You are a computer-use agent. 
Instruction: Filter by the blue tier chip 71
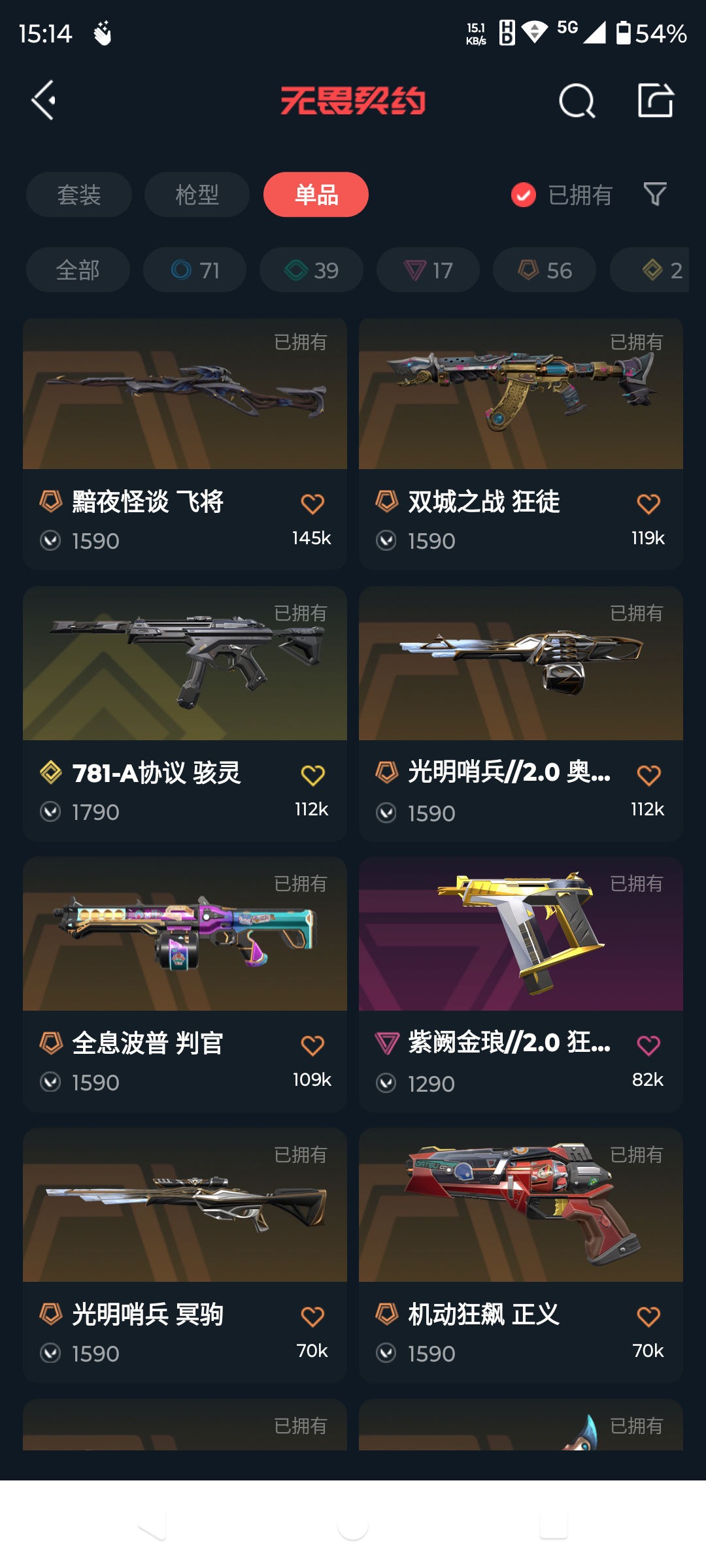195,270
